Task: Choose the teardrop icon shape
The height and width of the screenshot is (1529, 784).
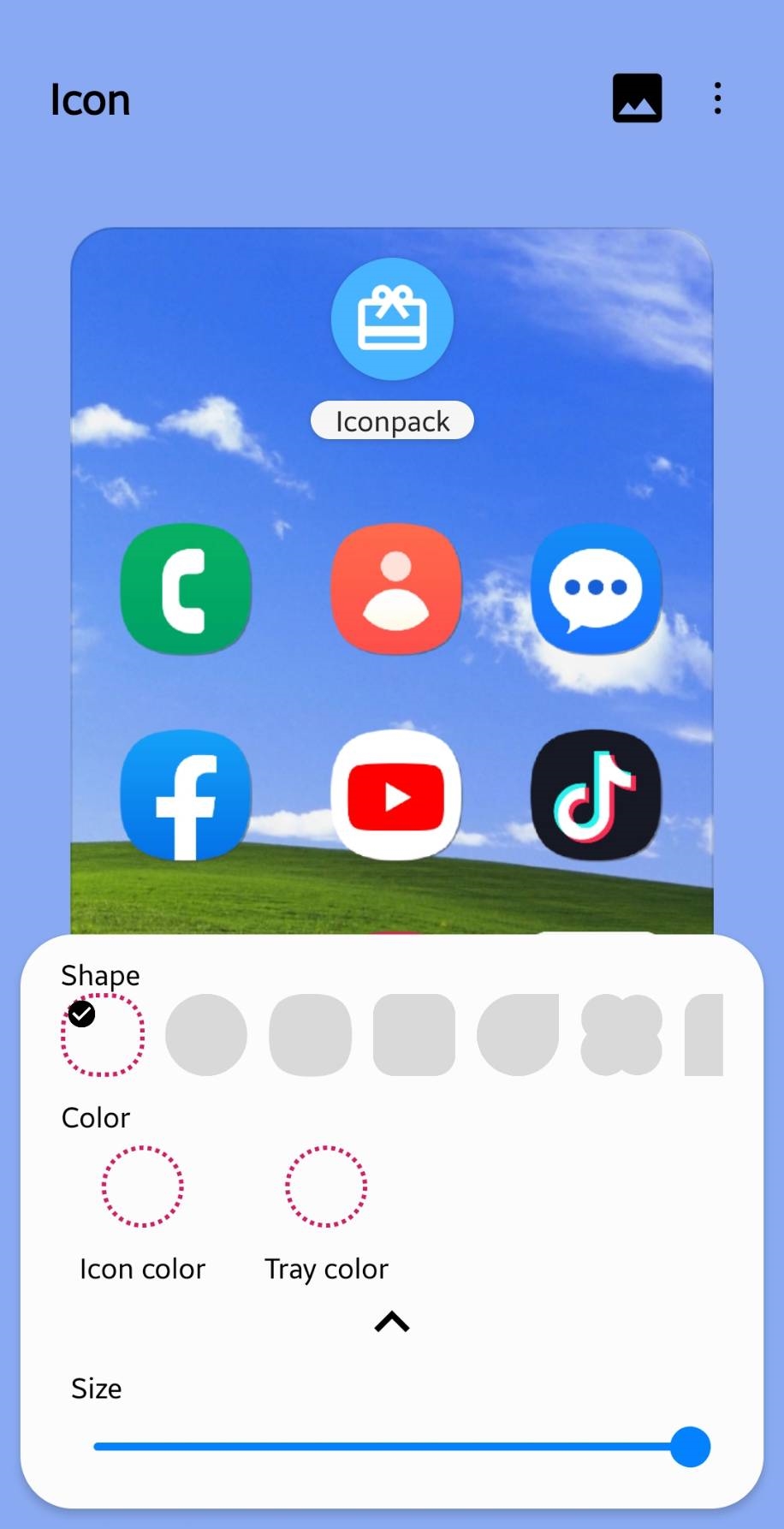Action: (518, 1035)
